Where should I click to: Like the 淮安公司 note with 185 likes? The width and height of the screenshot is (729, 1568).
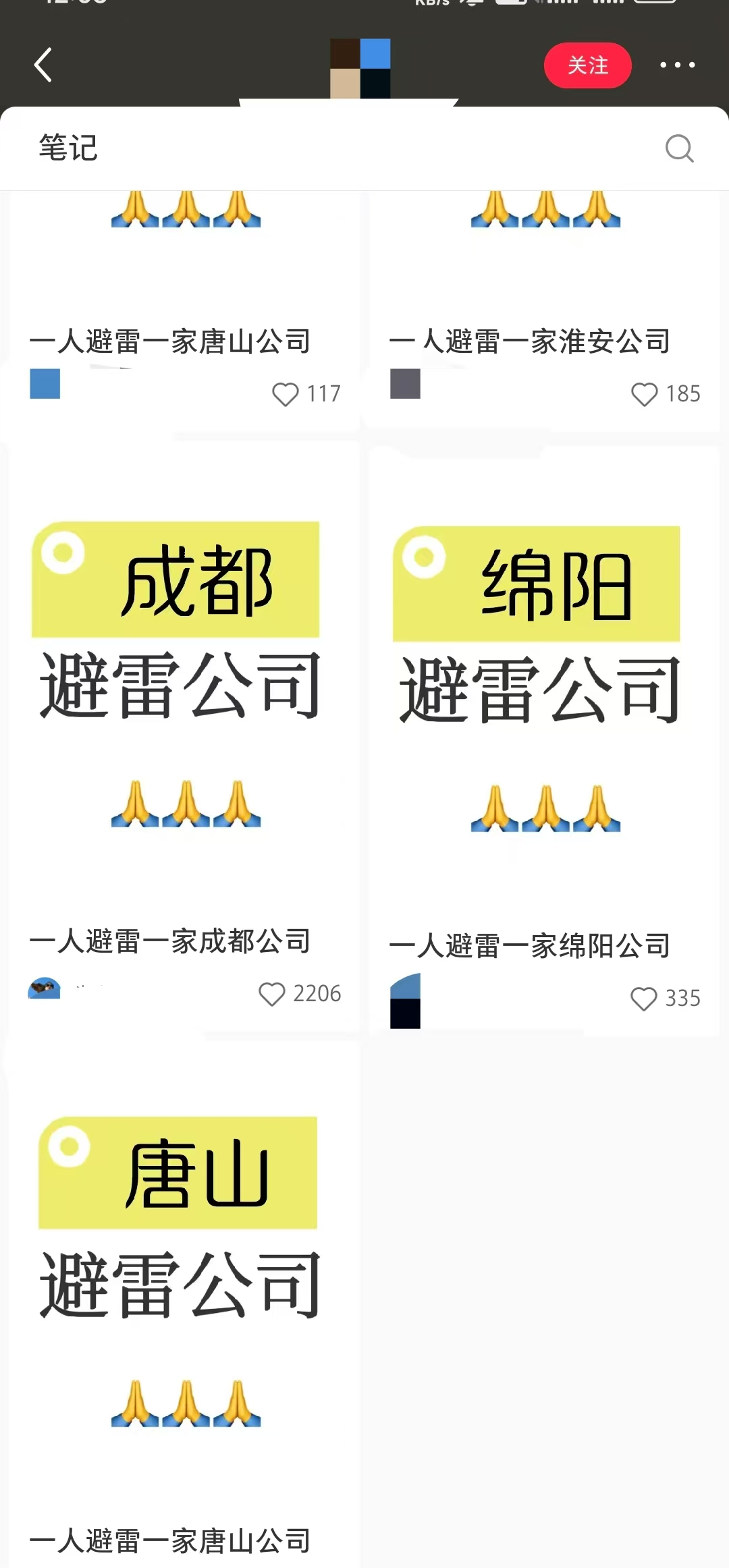(644, 394)
